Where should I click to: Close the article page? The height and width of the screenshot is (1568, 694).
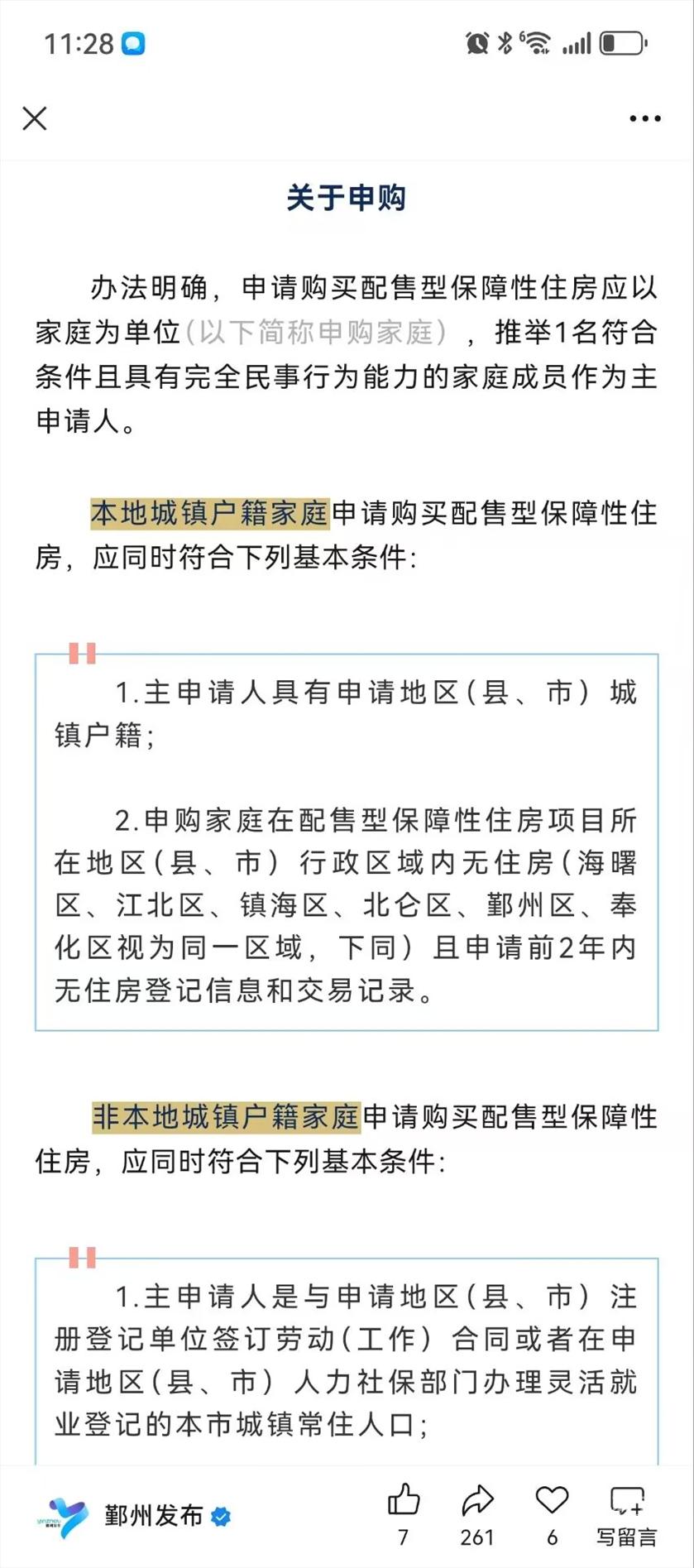pos(35,118)
